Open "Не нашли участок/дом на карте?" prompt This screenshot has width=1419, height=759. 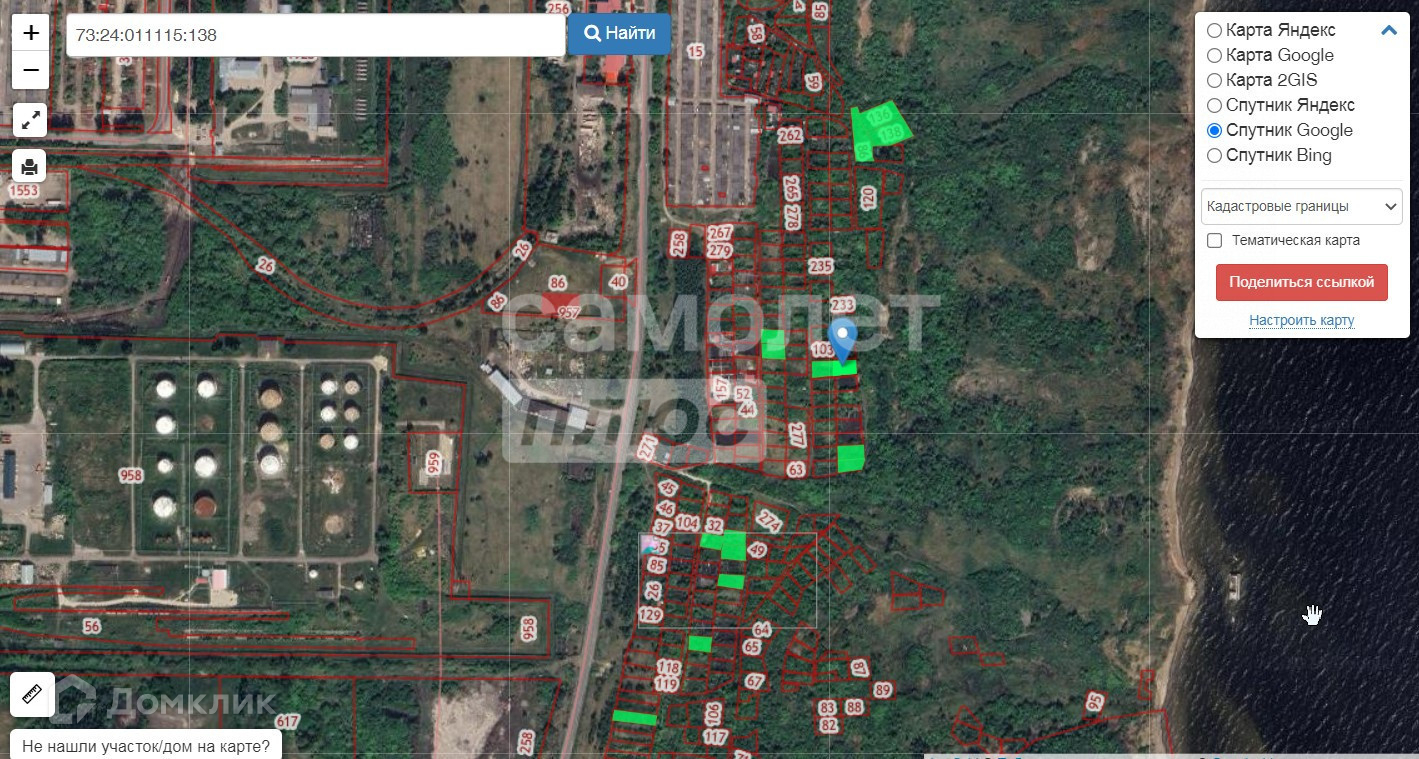point(145,745)
